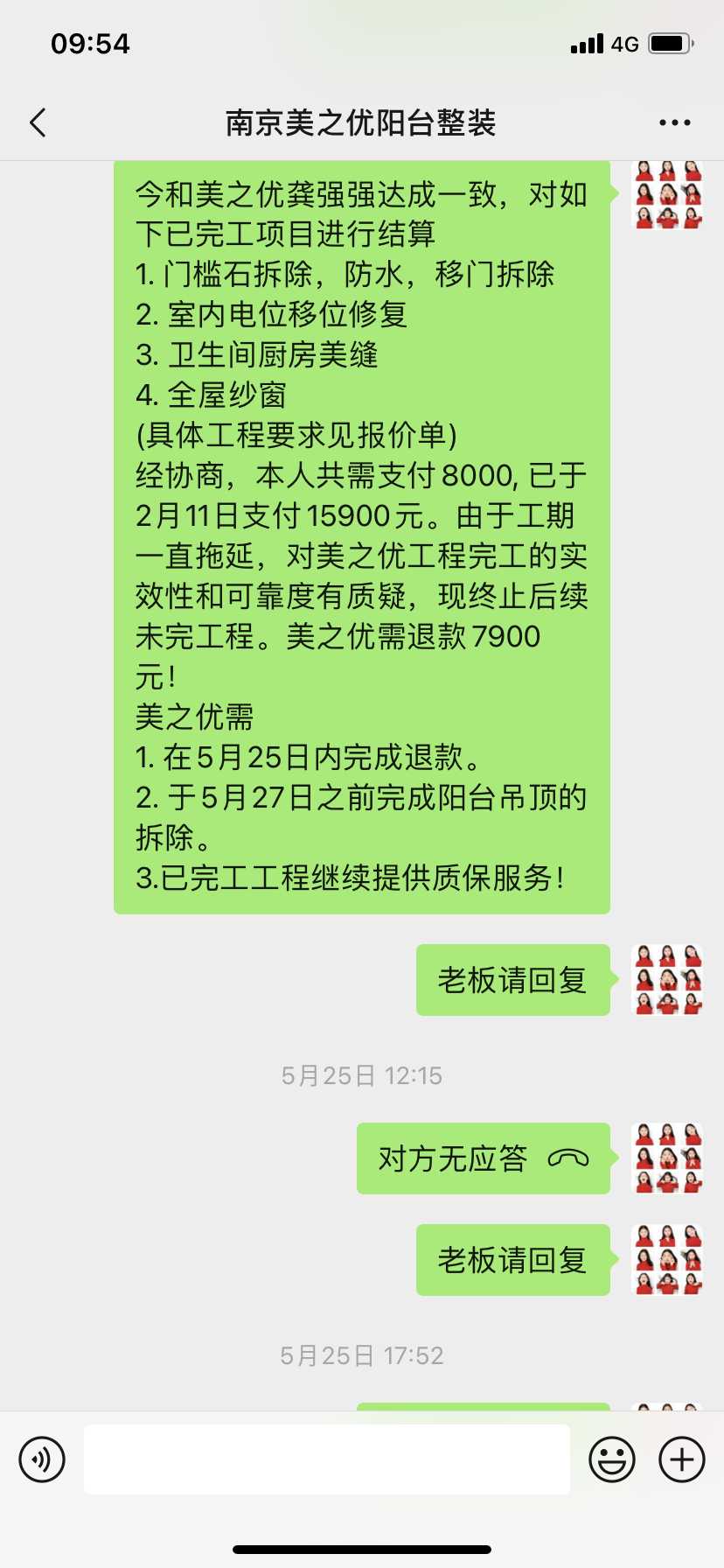Go back to the chat list

point(38,123)
